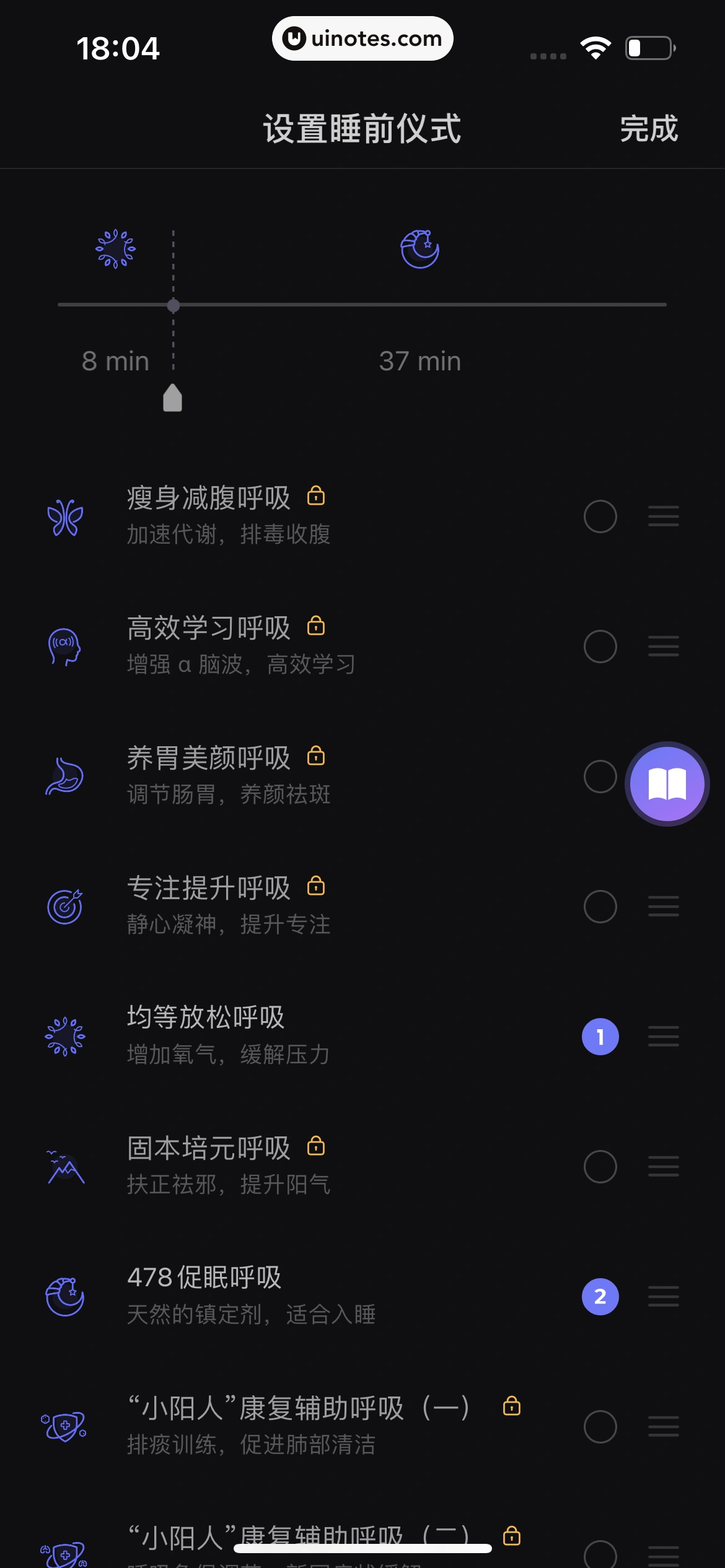725x1568 pixels.
Task: Toggle the selection circle for 养胃美颜呼吸
Action: tap(599, 777)
